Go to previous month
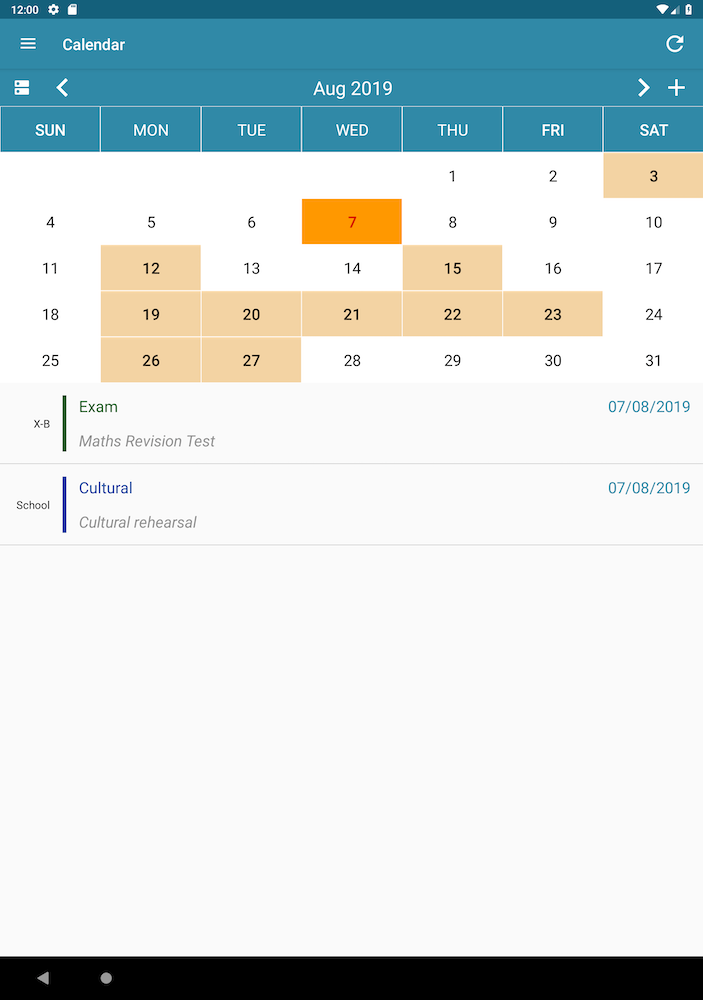 click(x=62, y=88)
